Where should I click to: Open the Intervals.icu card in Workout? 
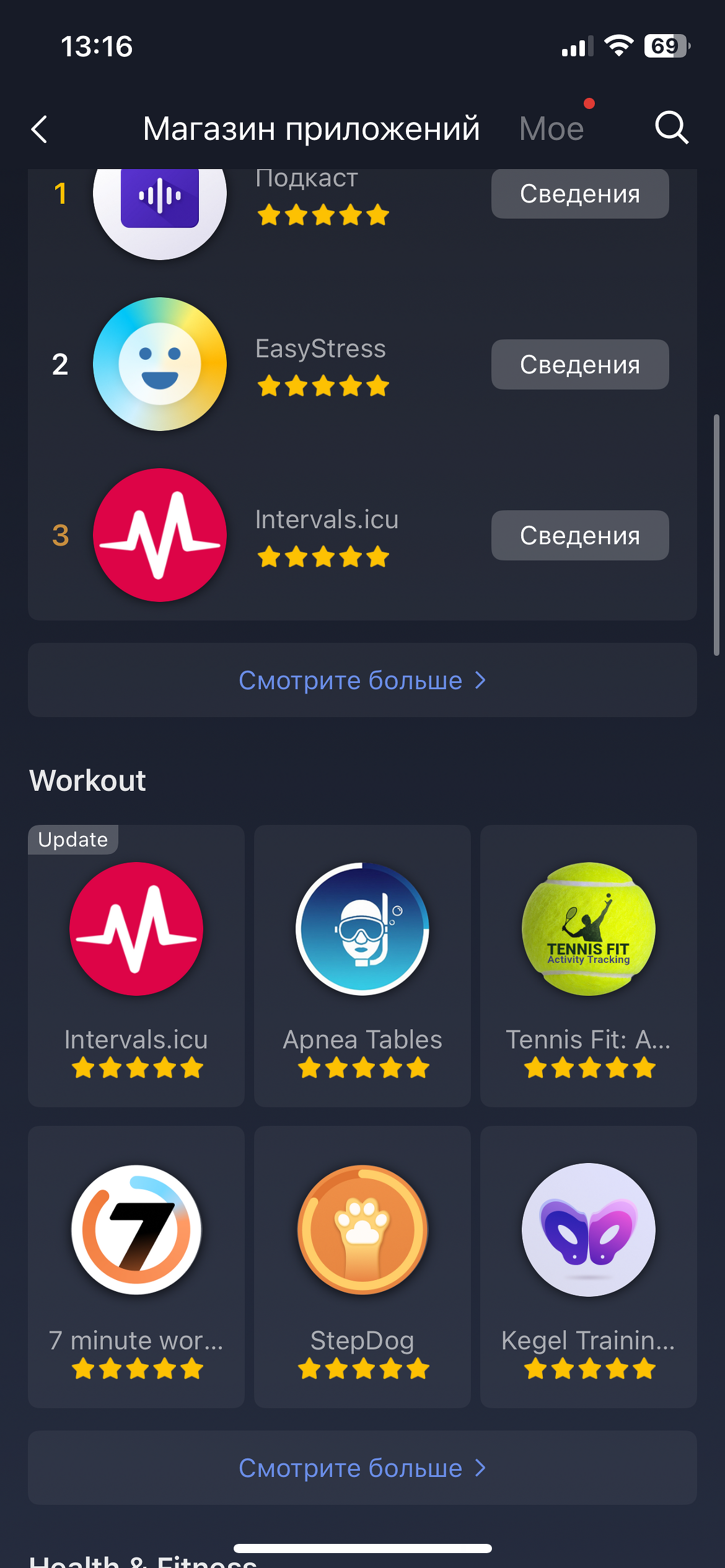click(x=136, y=965)
